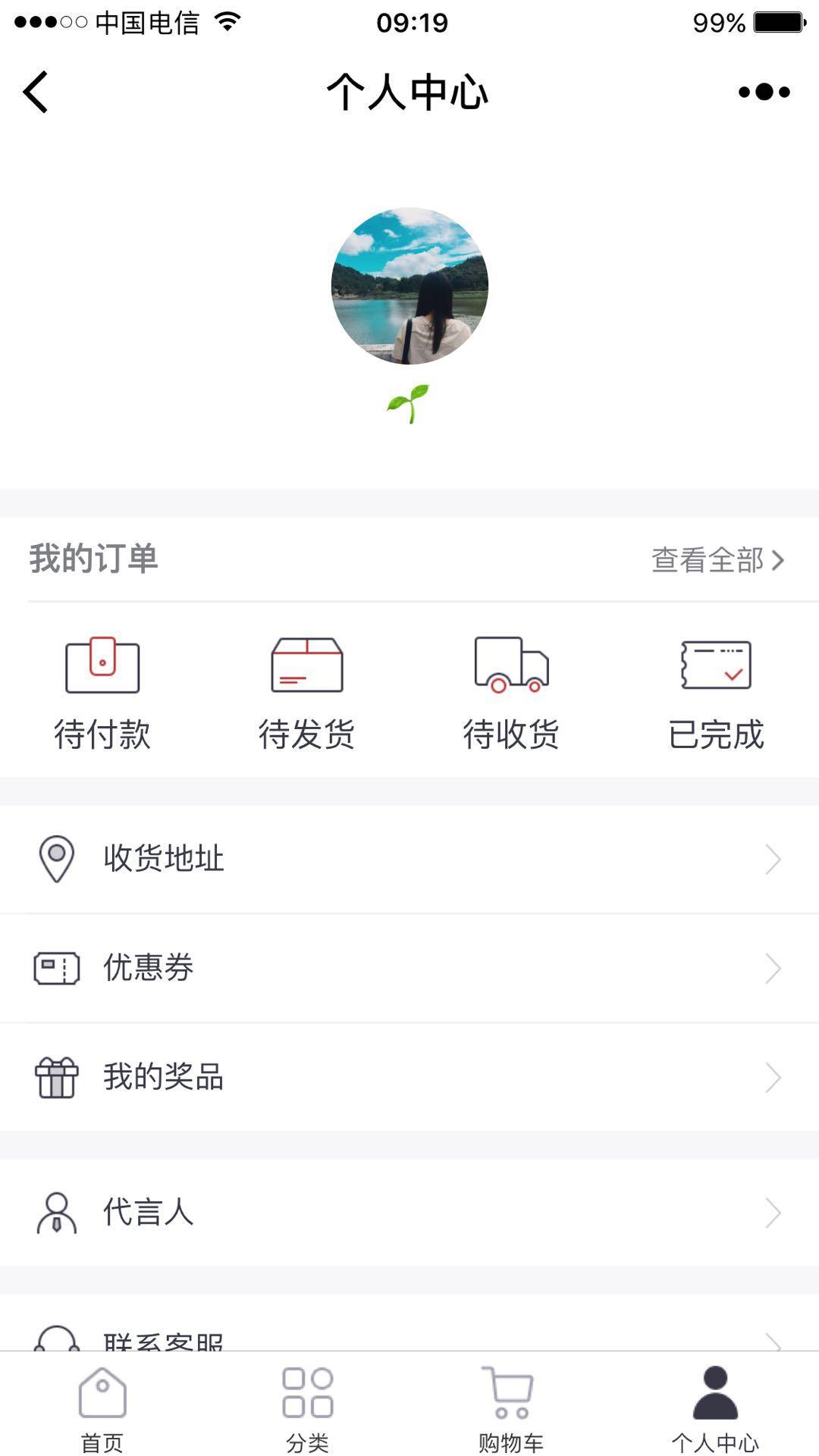The width and height of the screenshot is (819, 1456).
Task: Open the 我的奖品 my prizes row
Action: [409, 1077]
